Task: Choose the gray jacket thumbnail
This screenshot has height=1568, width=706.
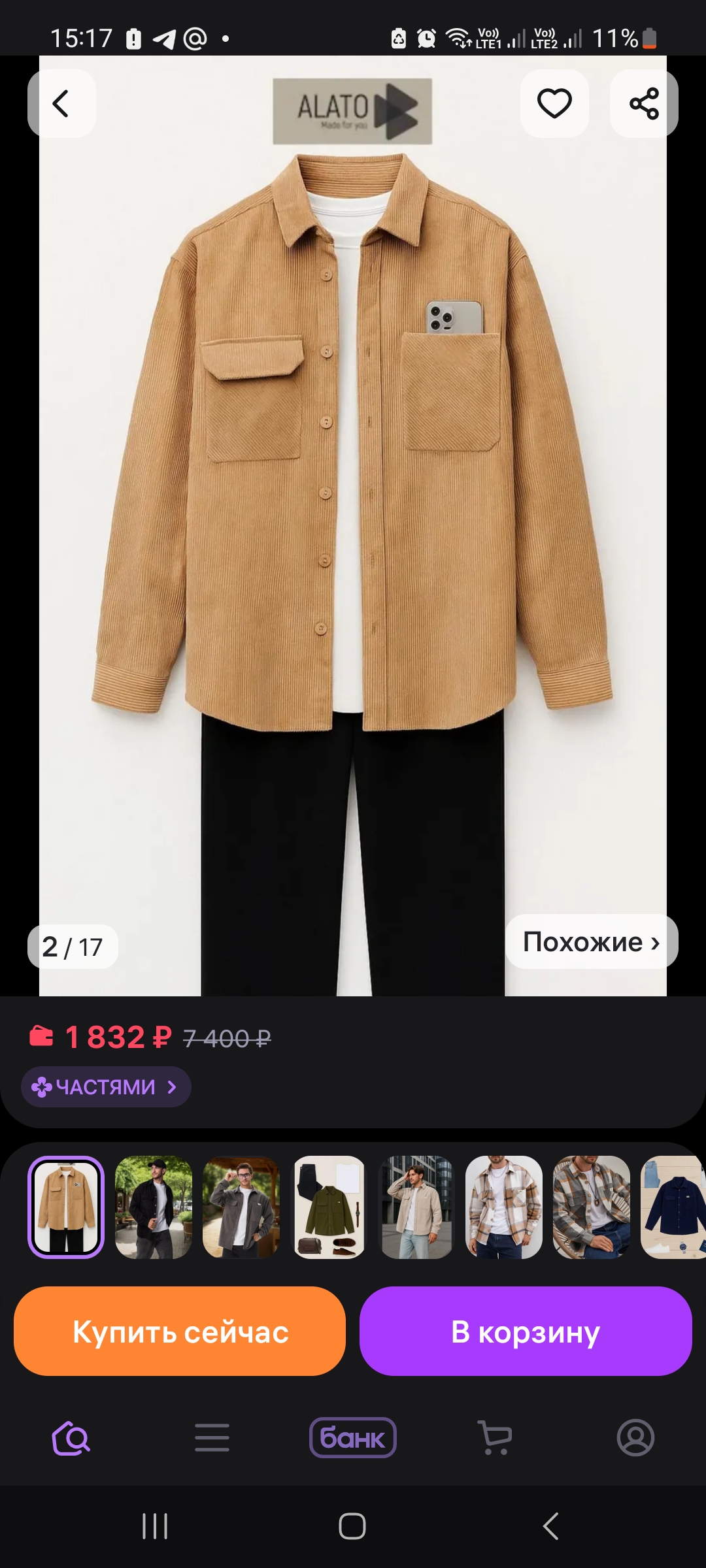Action: (x=241, y=1207)
